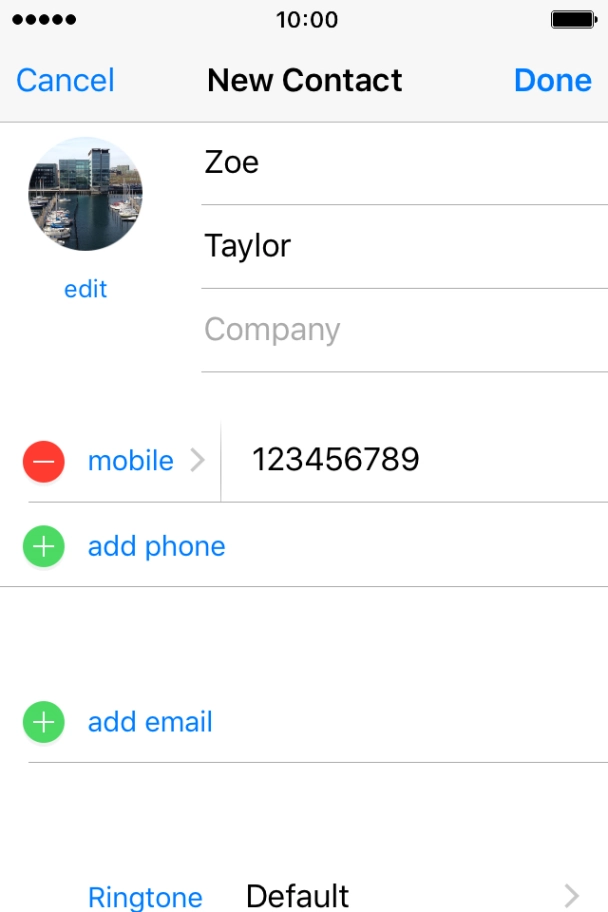Tap the Company field

(x=400, y=330)
